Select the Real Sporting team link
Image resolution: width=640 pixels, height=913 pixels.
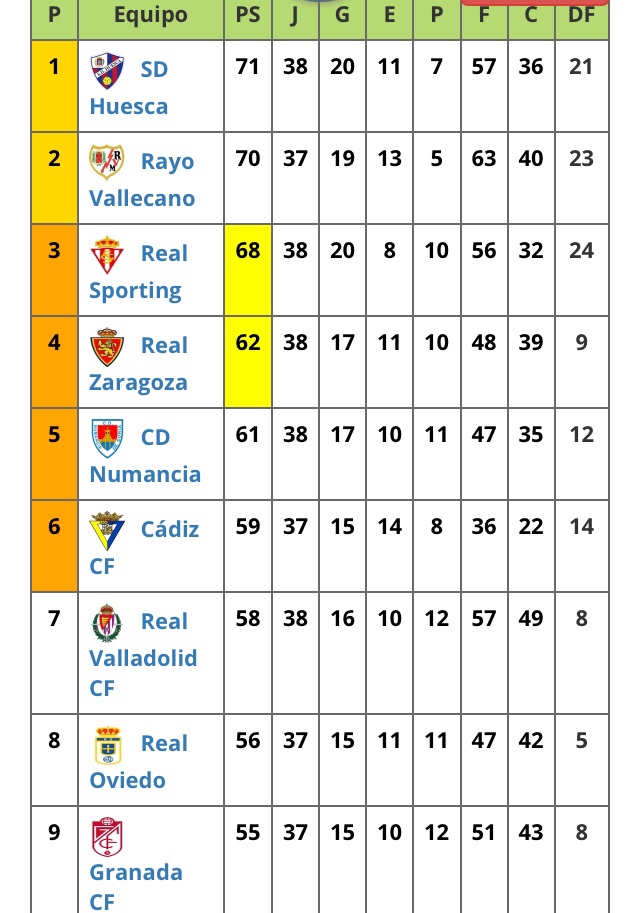click(x=135, y=290)
